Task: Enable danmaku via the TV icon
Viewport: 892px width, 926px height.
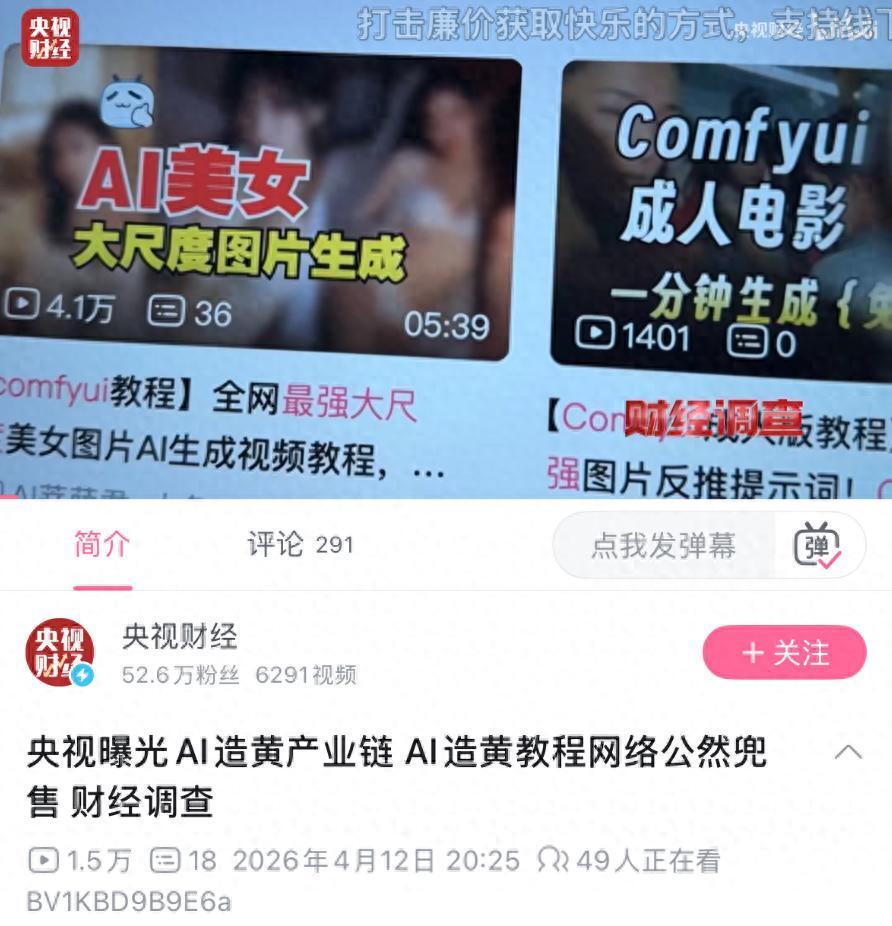Action: pyautogui.click(x=820, y=545)
